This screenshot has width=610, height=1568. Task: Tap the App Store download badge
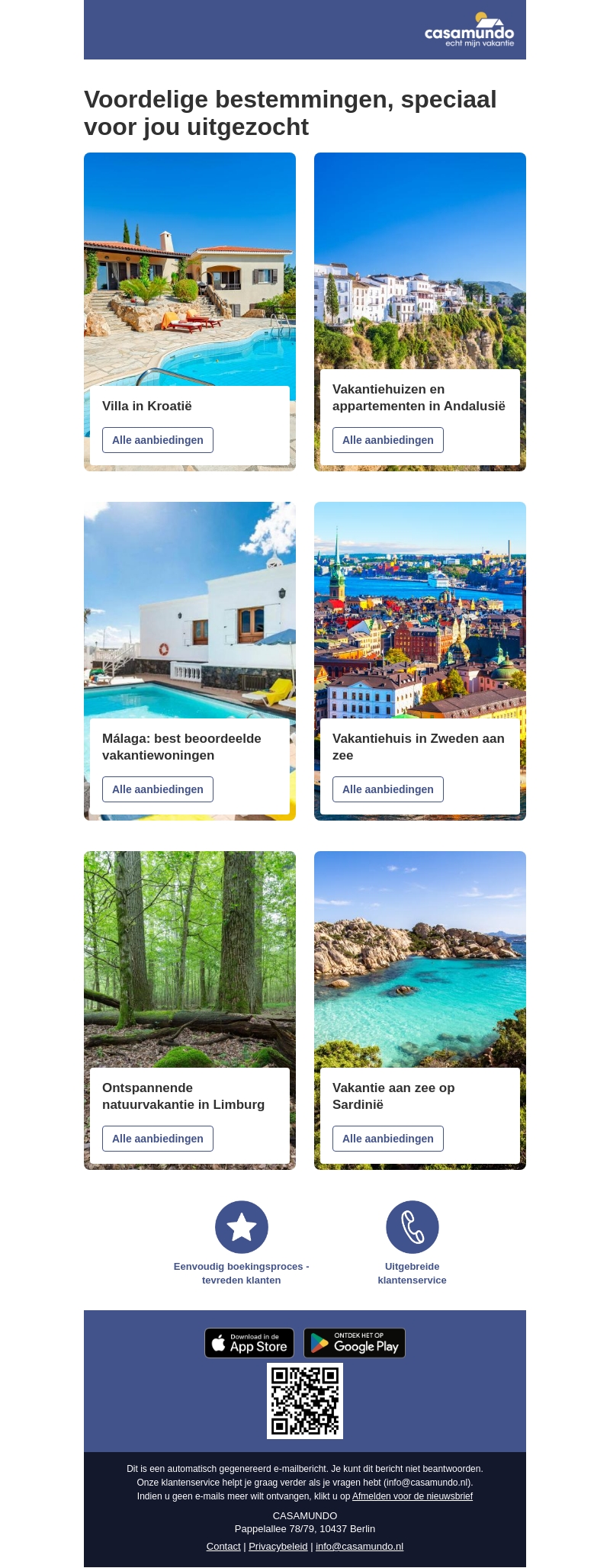249,1343
